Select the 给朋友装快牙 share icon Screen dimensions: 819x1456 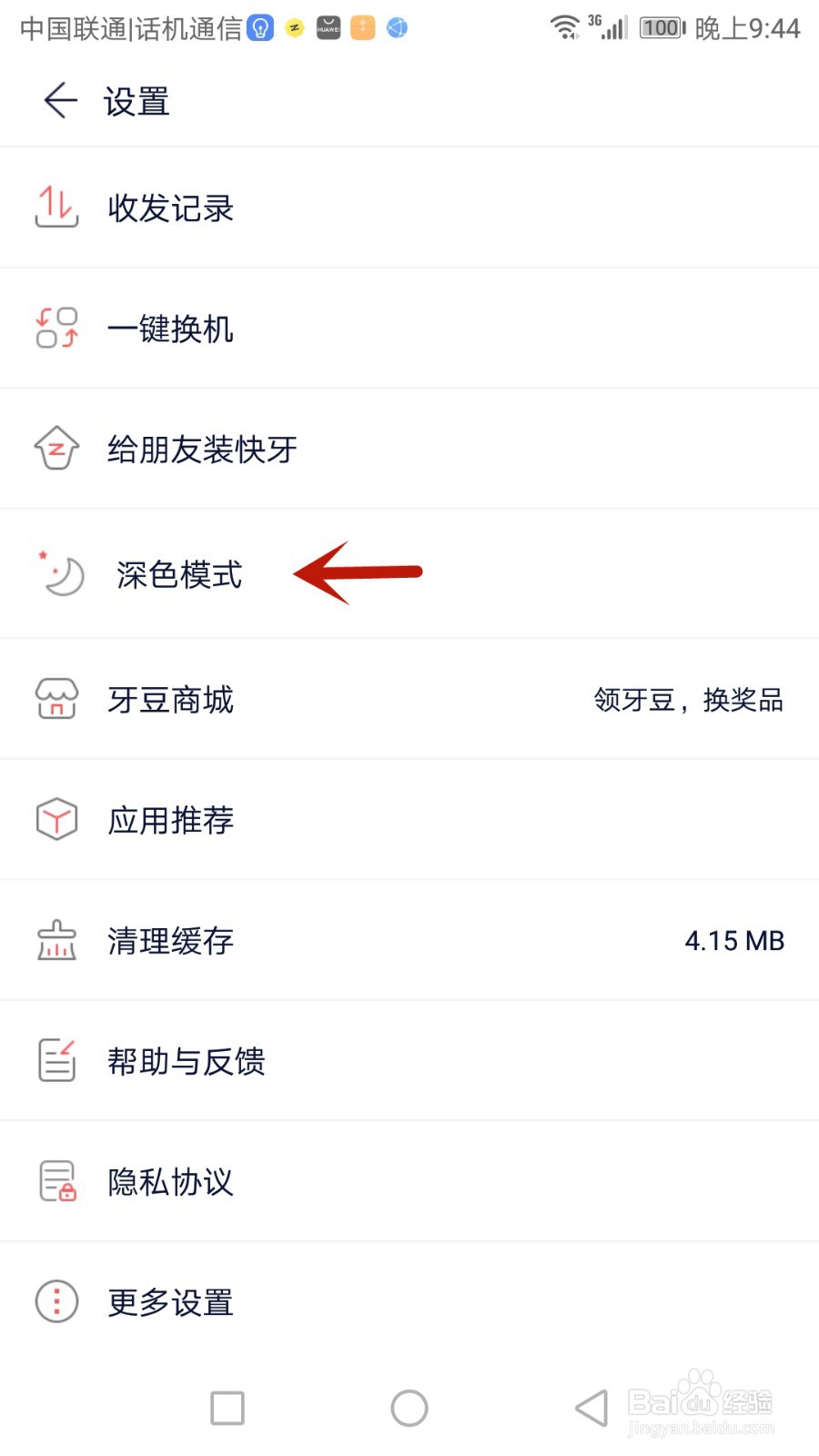[x=55, y=448]
